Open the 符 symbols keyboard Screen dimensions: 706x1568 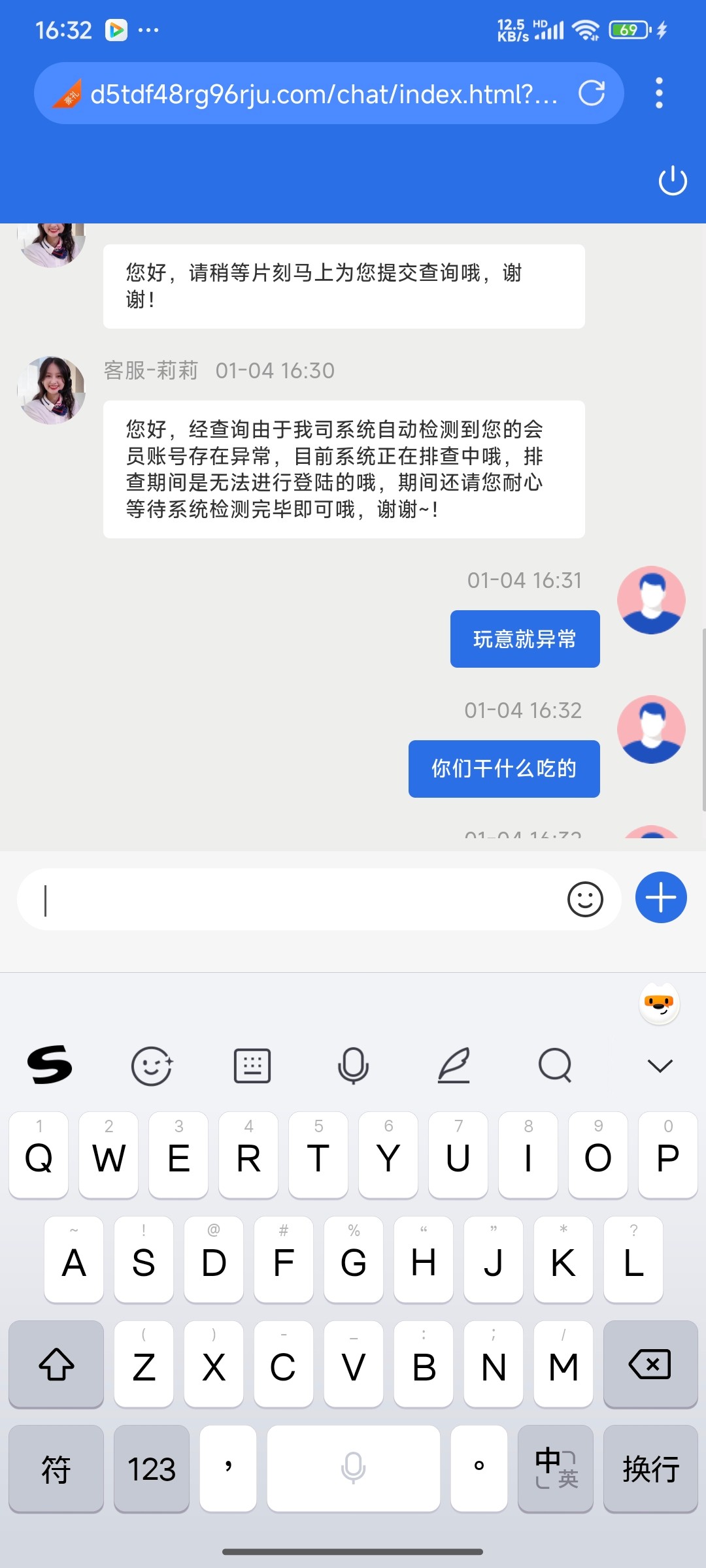point(56,1468)
